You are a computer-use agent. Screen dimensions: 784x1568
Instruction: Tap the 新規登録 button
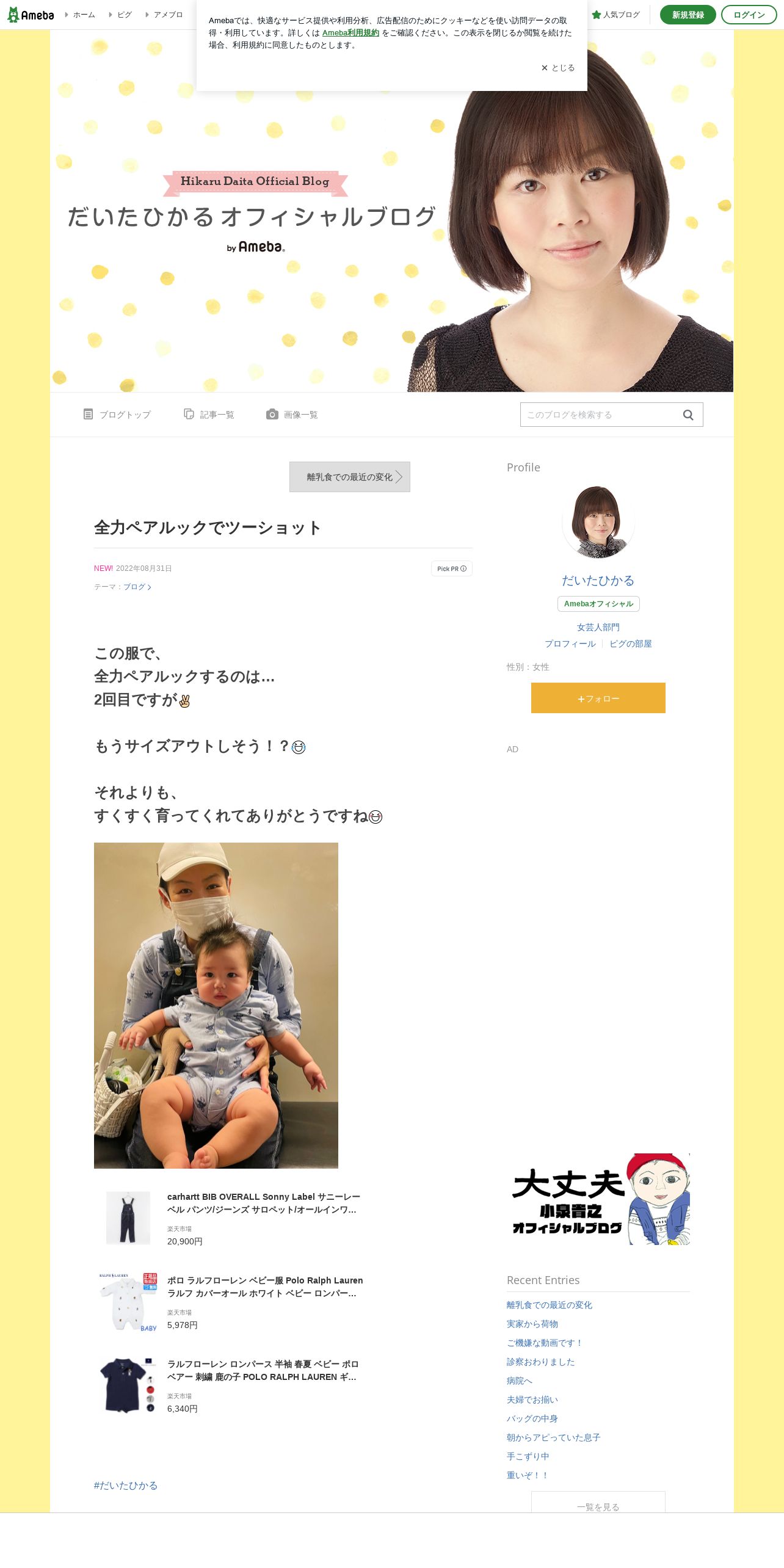click(688, 15)
